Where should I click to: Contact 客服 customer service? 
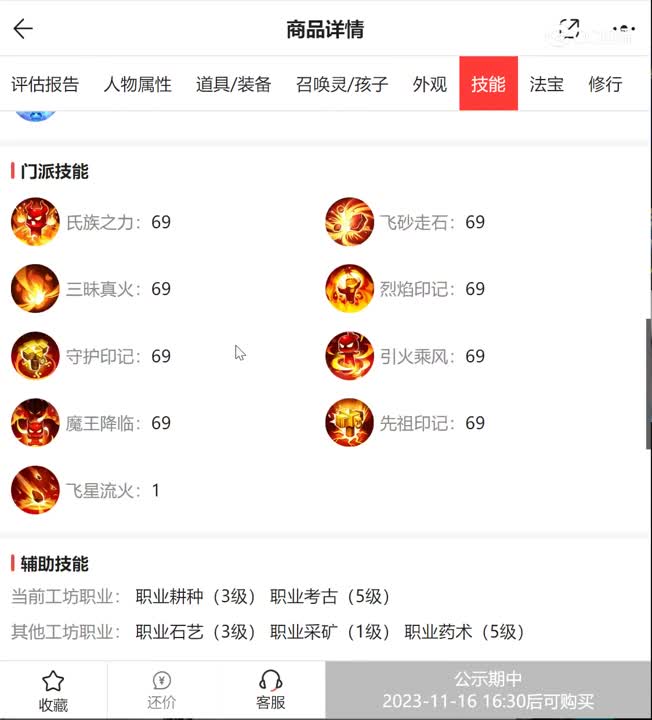[270, 690]
